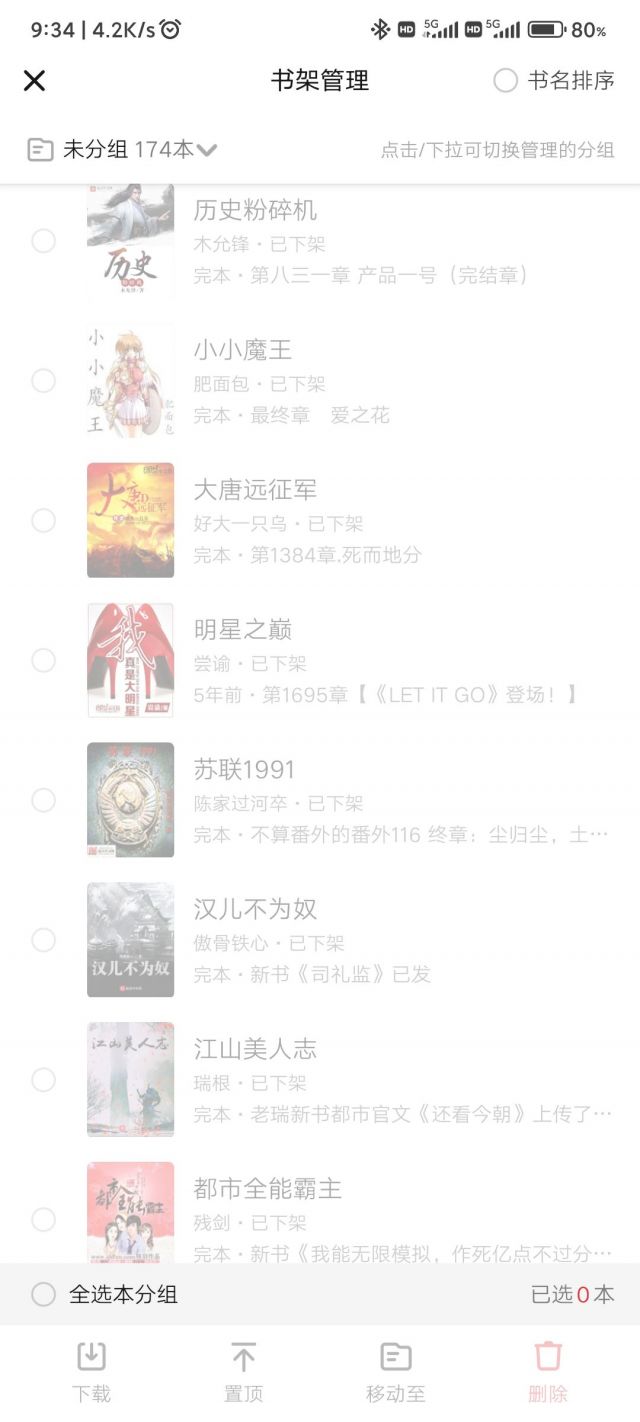This screenshot has height=1422, width=640.
Task: Tap the 下载 download button
Action: click(91, 1371)
